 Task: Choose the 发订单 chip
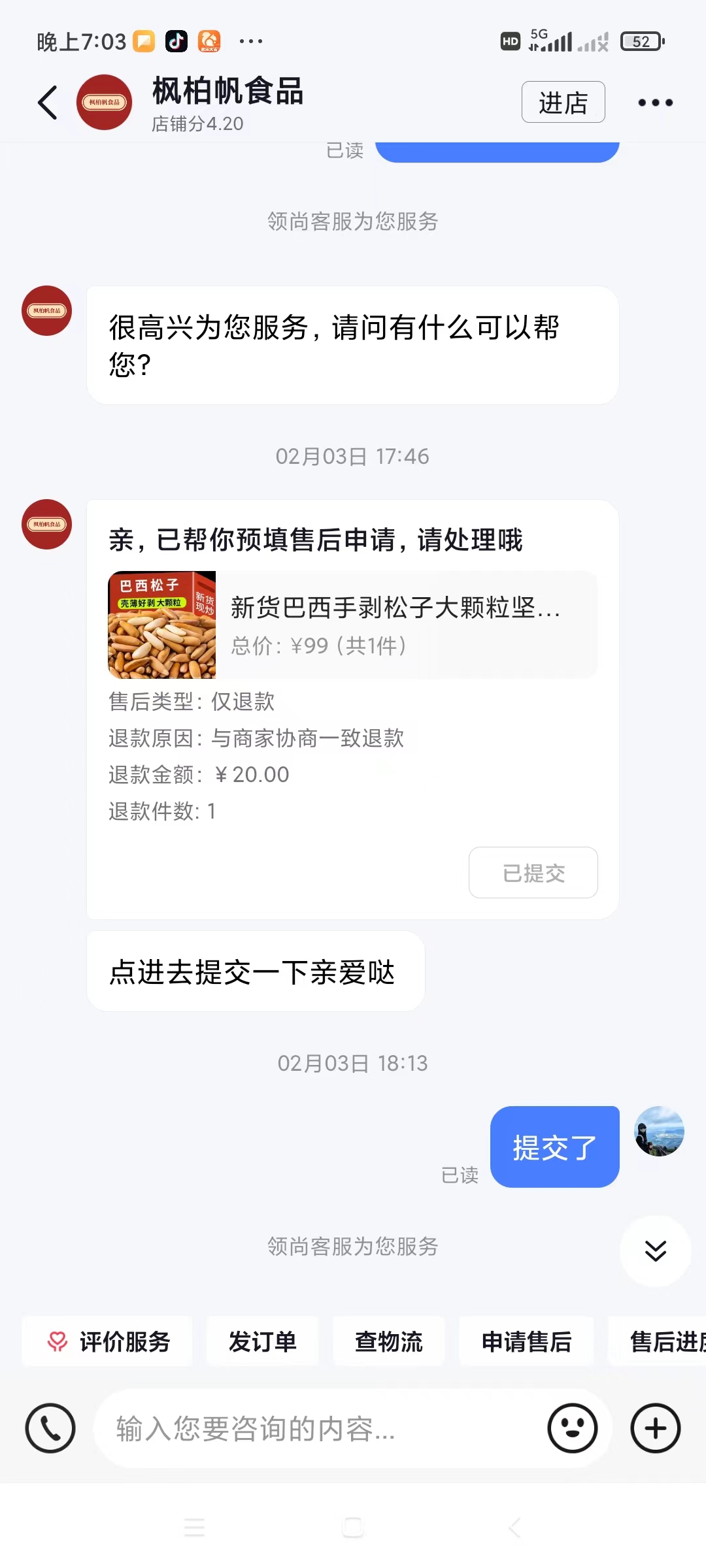coord(262,1342)
